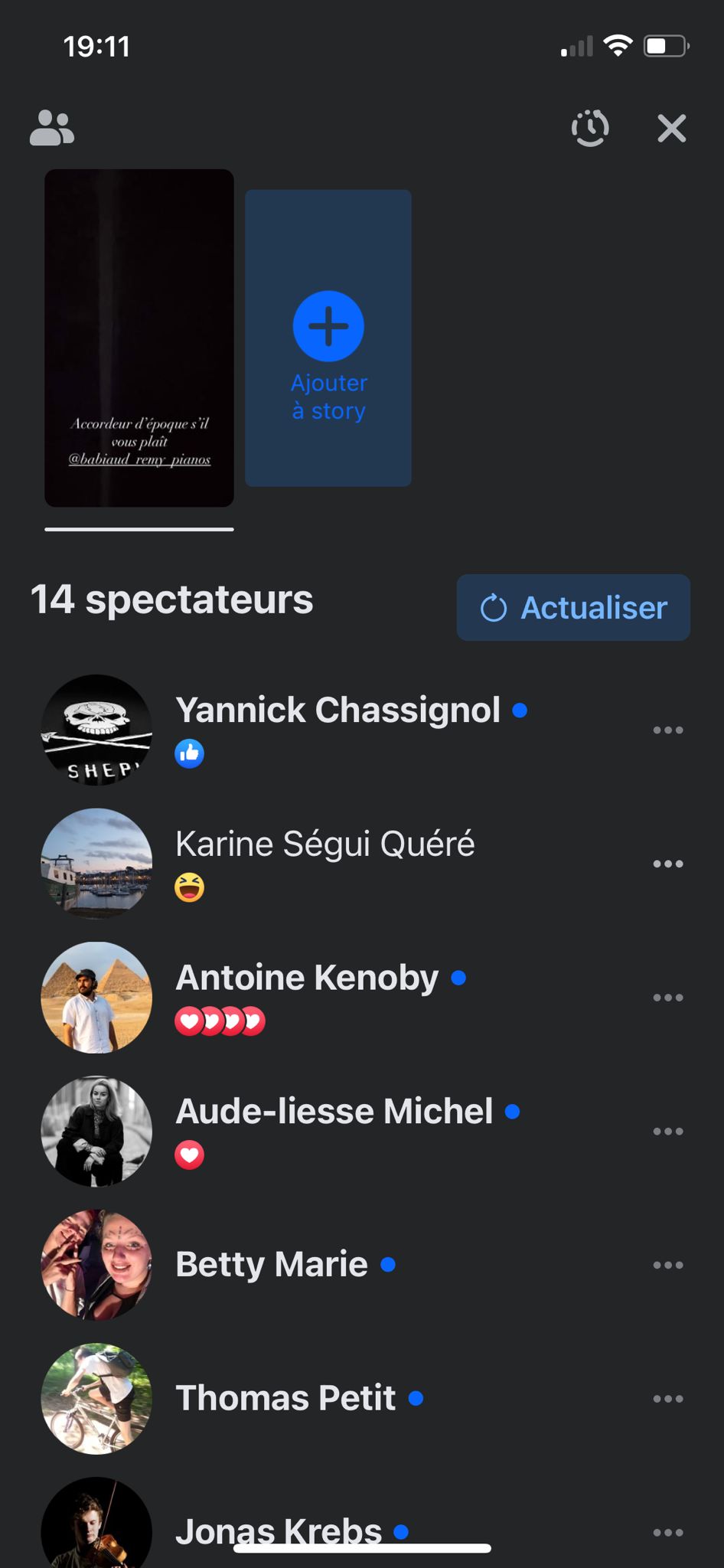Open the piano story thumbnail
Screen dimensions: 724x1568
[139, 338]
